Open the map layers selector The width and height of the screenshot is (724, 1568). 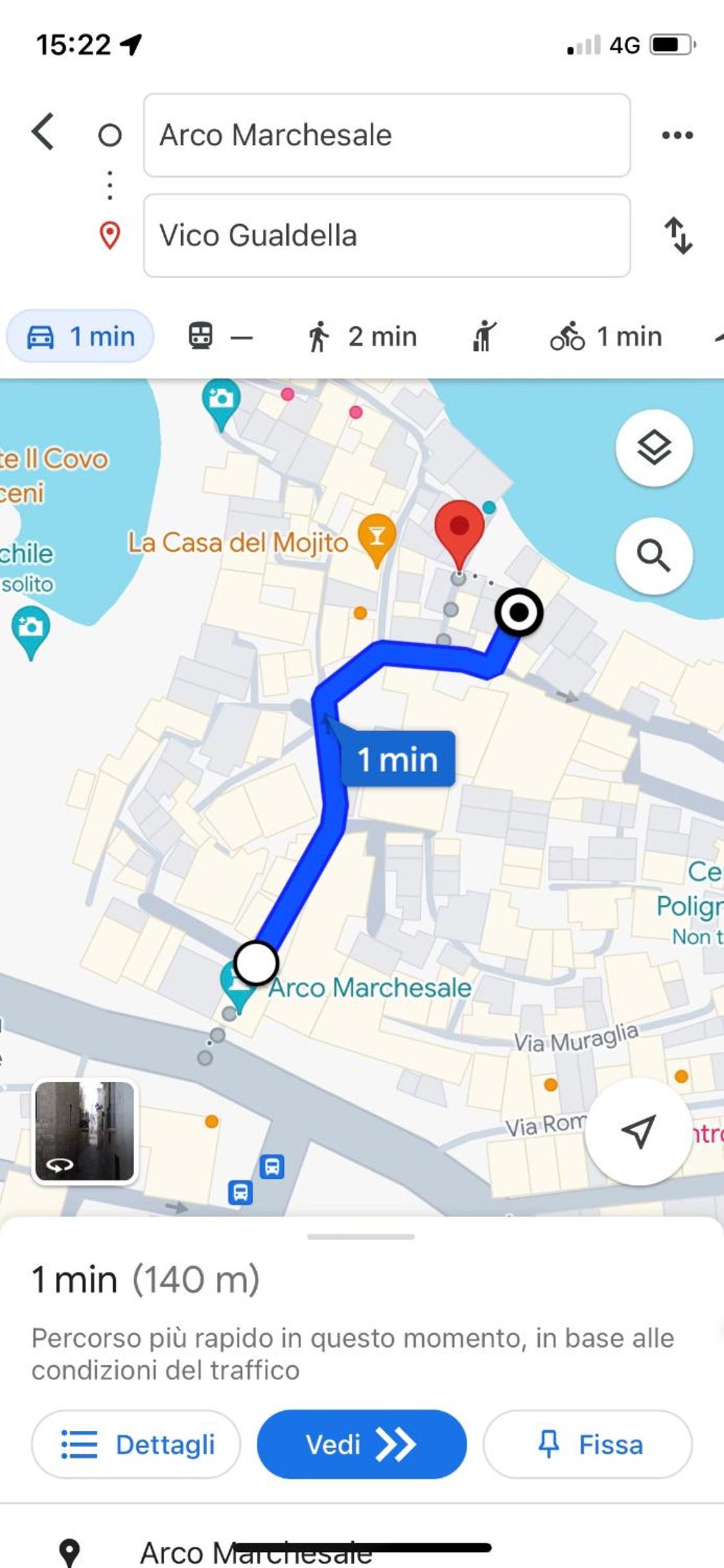pos(654,448)
